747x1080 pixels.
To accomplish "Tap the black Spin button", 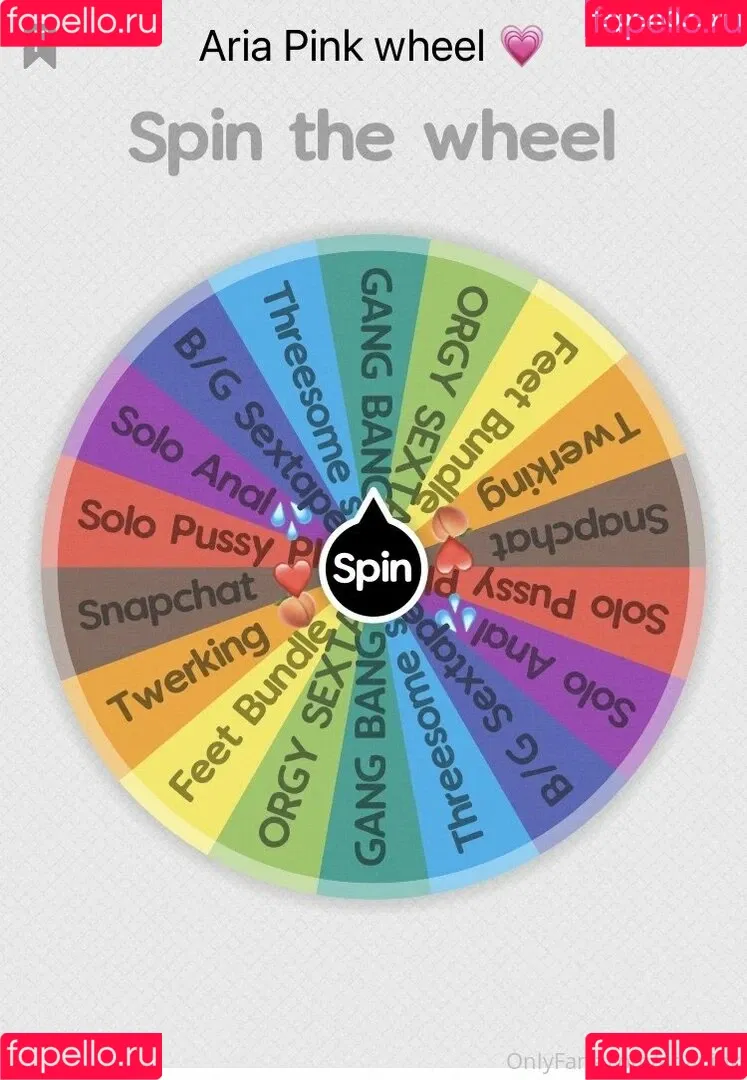I will click(x=373, y=568).
